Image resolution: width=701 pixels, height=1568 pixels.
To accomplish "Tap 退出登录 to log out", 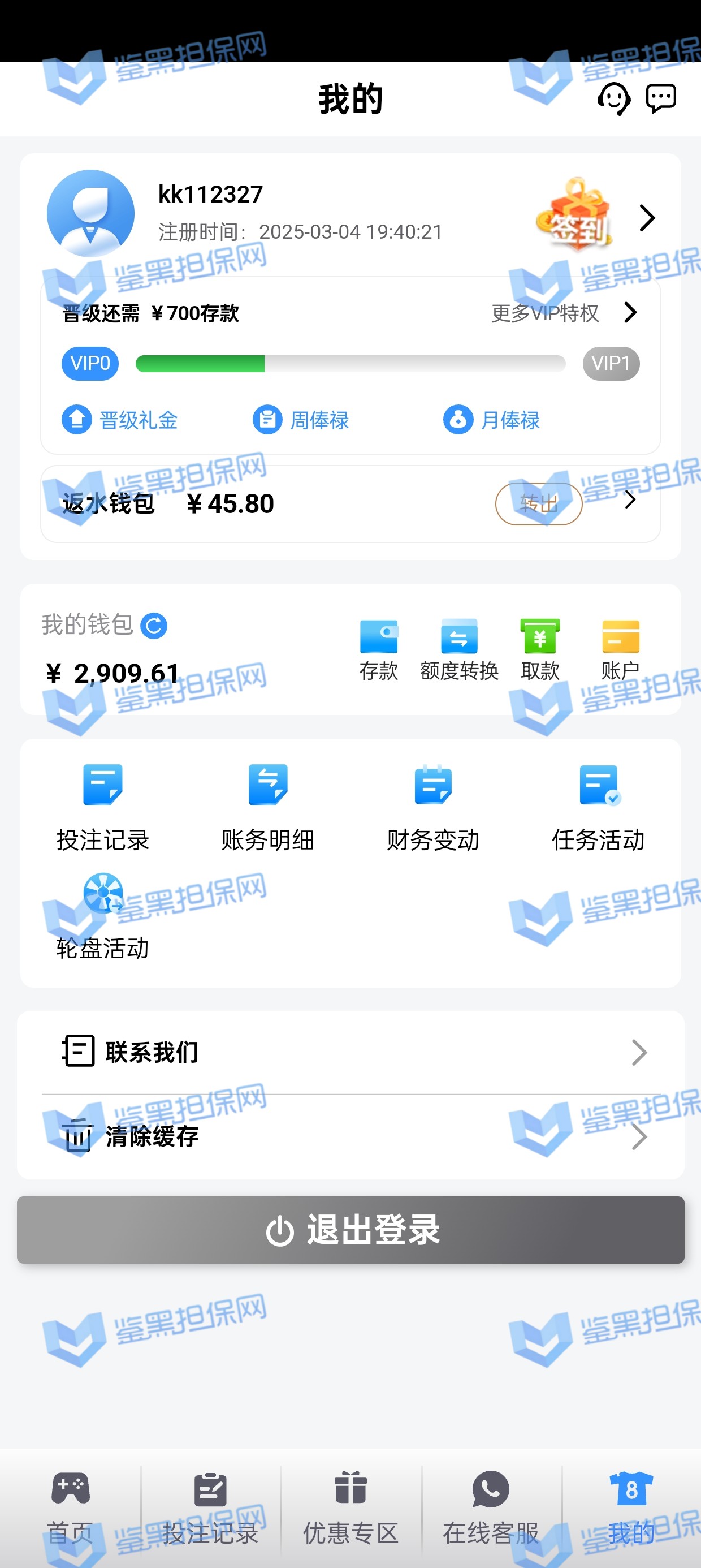I will [x=350, y=1230].
